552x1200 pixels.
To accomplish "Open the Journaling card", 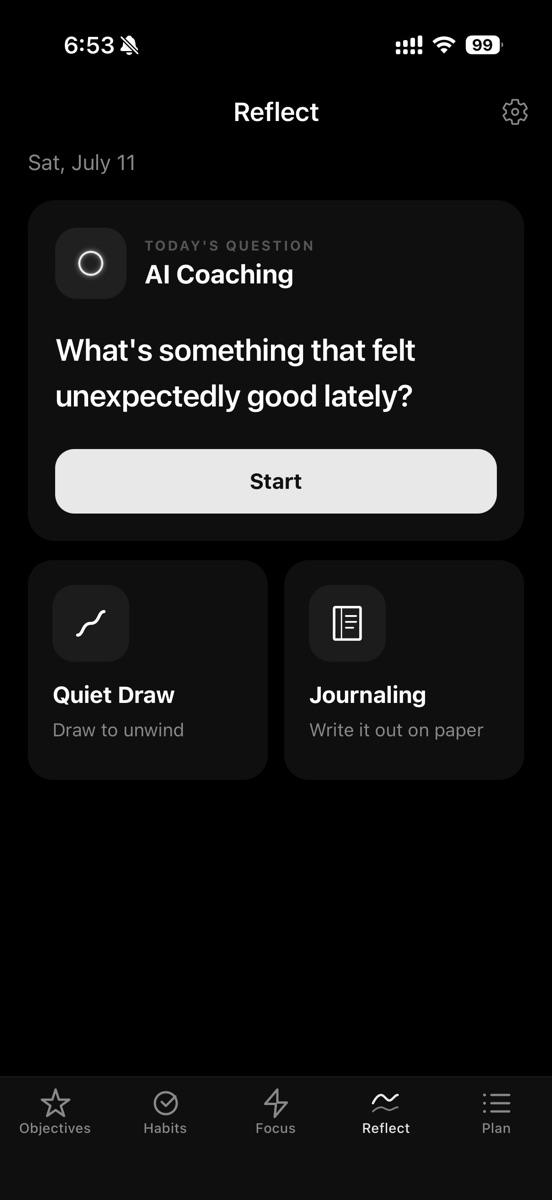I will [404, 670].
